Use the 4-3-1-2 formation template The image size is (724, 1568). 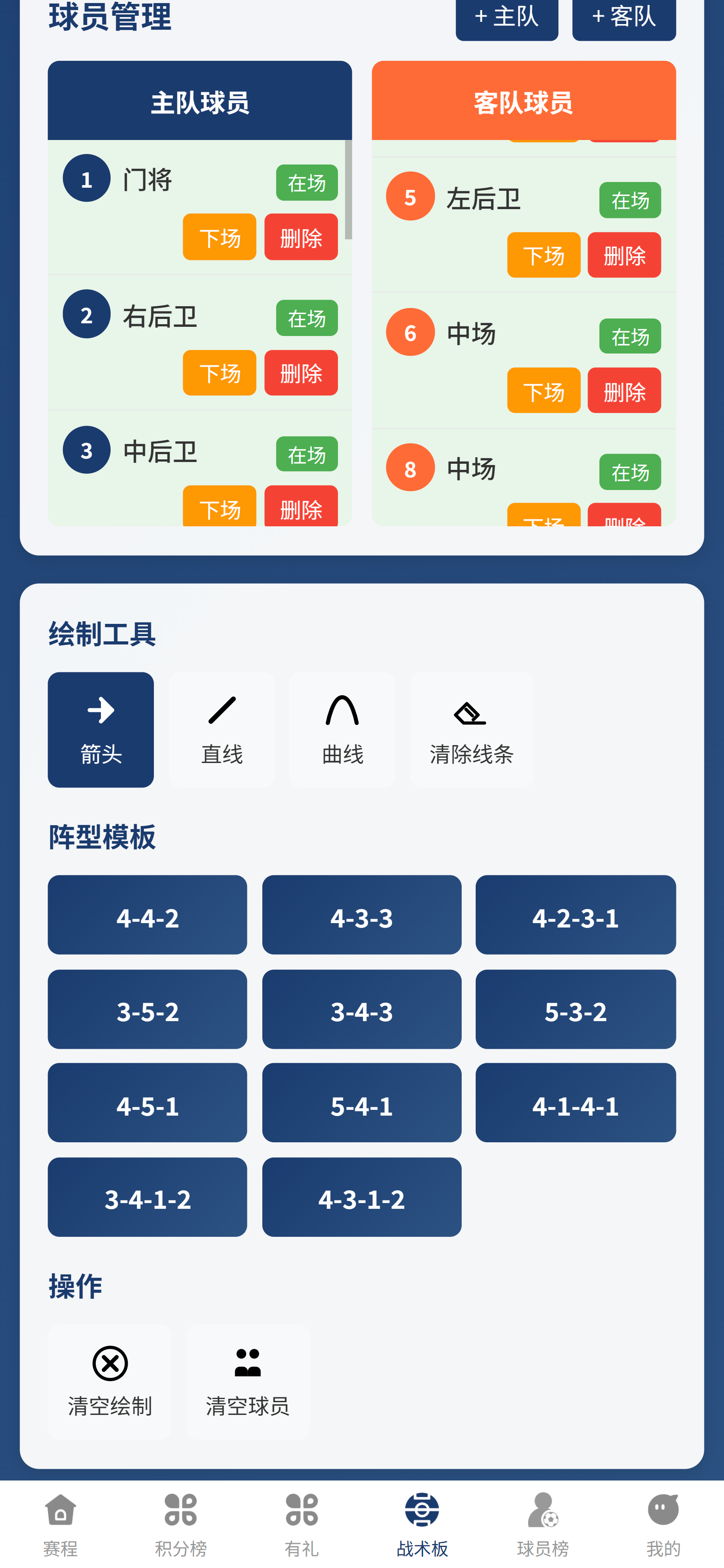(x=362, y=1197)
